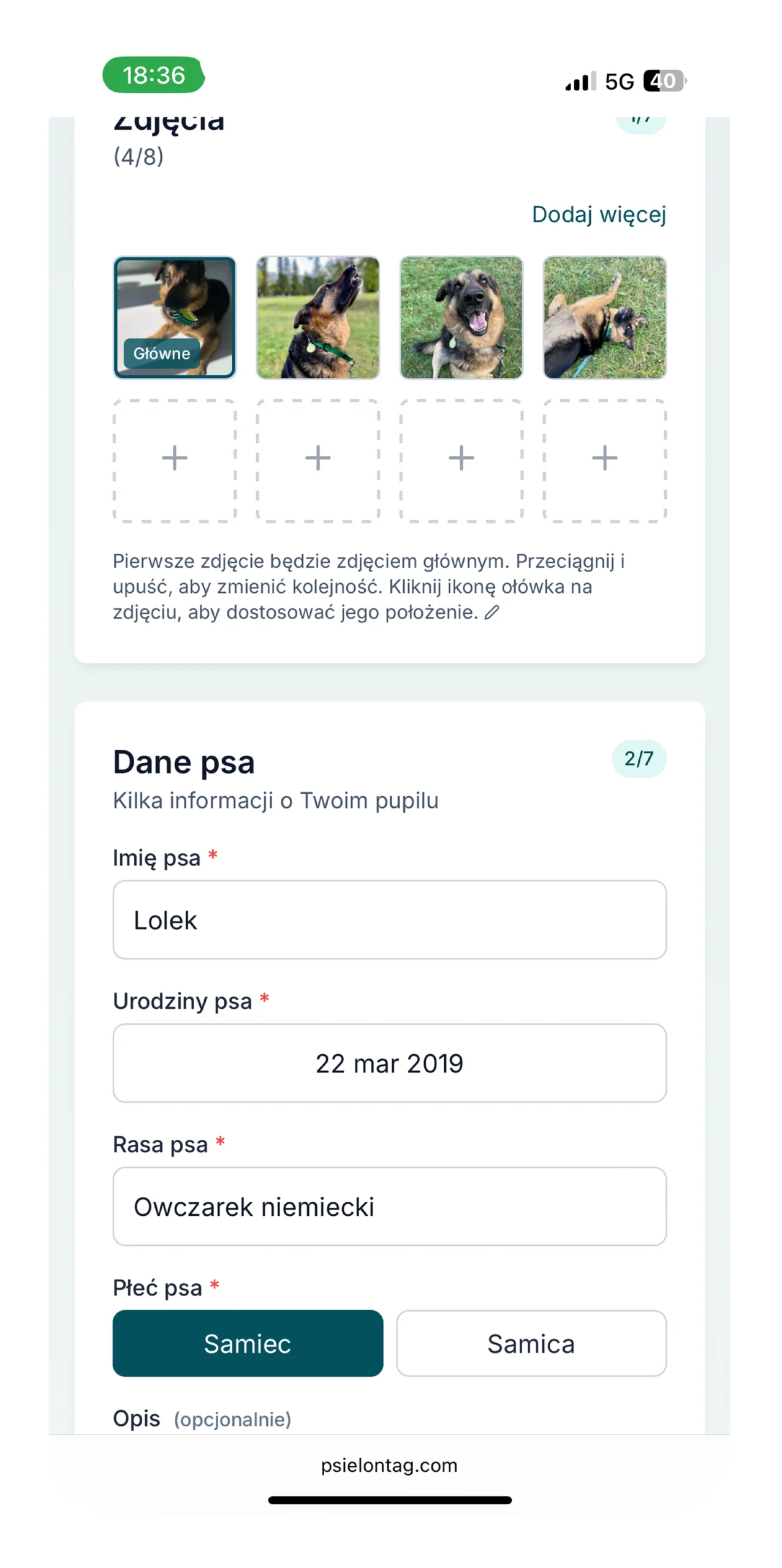Open the photo of dog looking up

pyautogui.click(x=317, y=317)
